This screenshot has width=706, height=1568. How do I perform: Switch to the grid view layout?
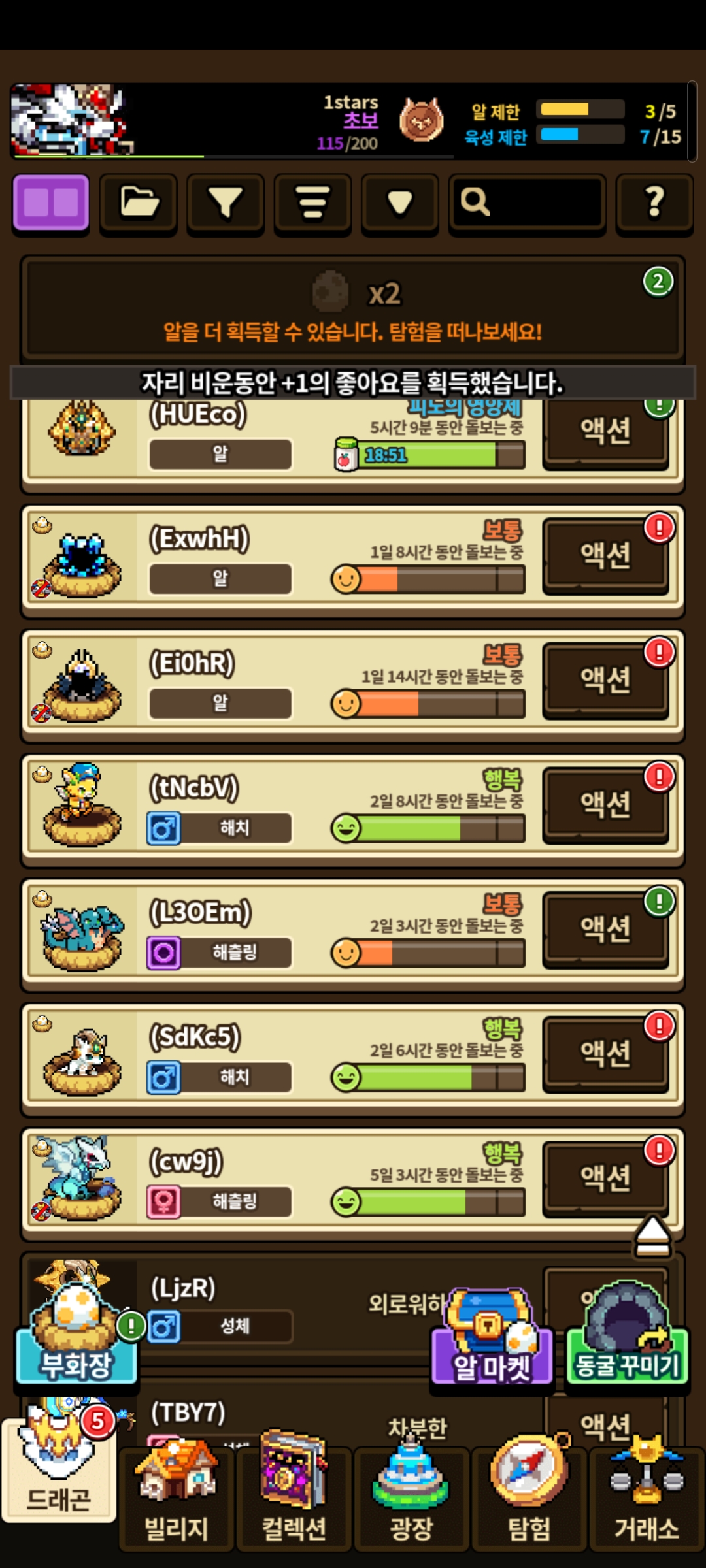click(x=51, y=203)
